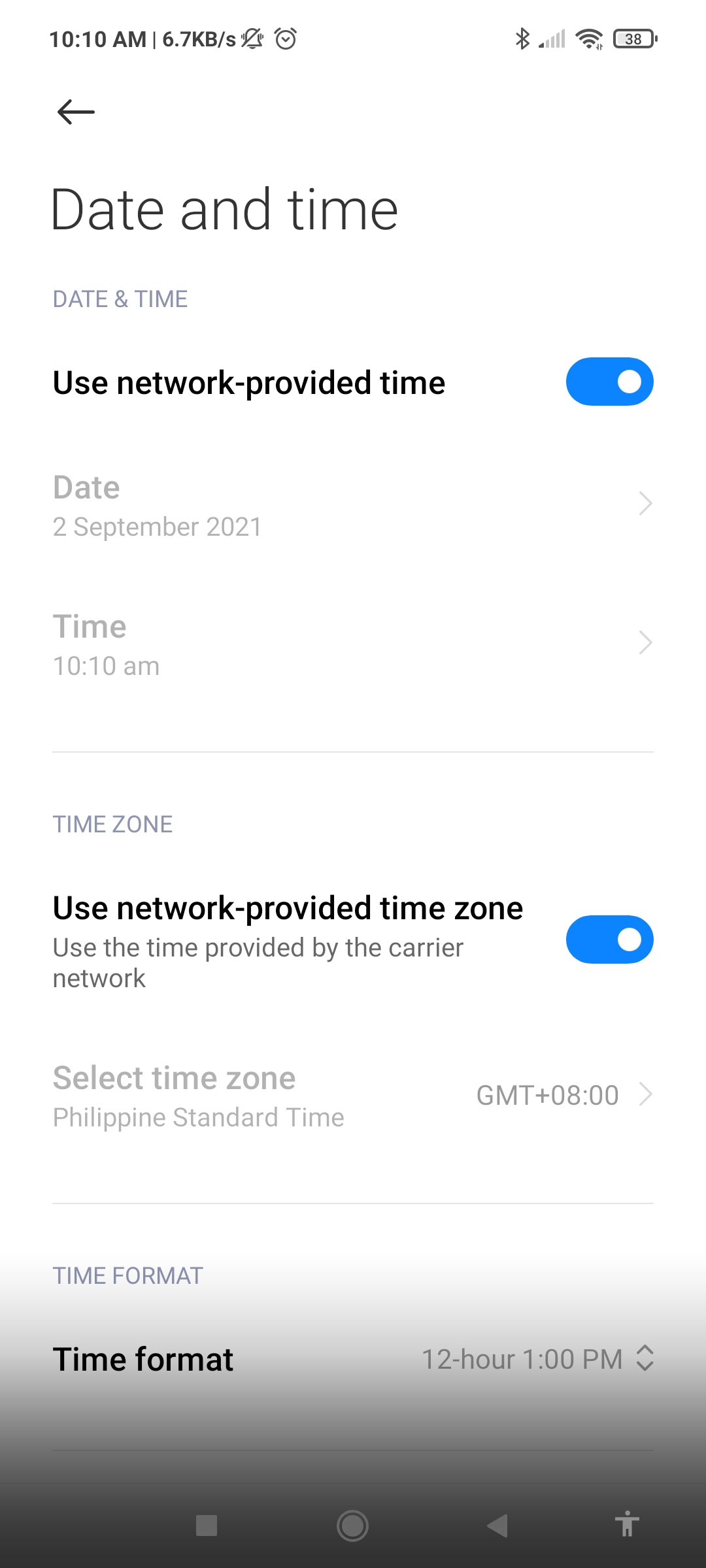
Task: Open the Time row showing 10:10 am
Action: coord(353,645)
